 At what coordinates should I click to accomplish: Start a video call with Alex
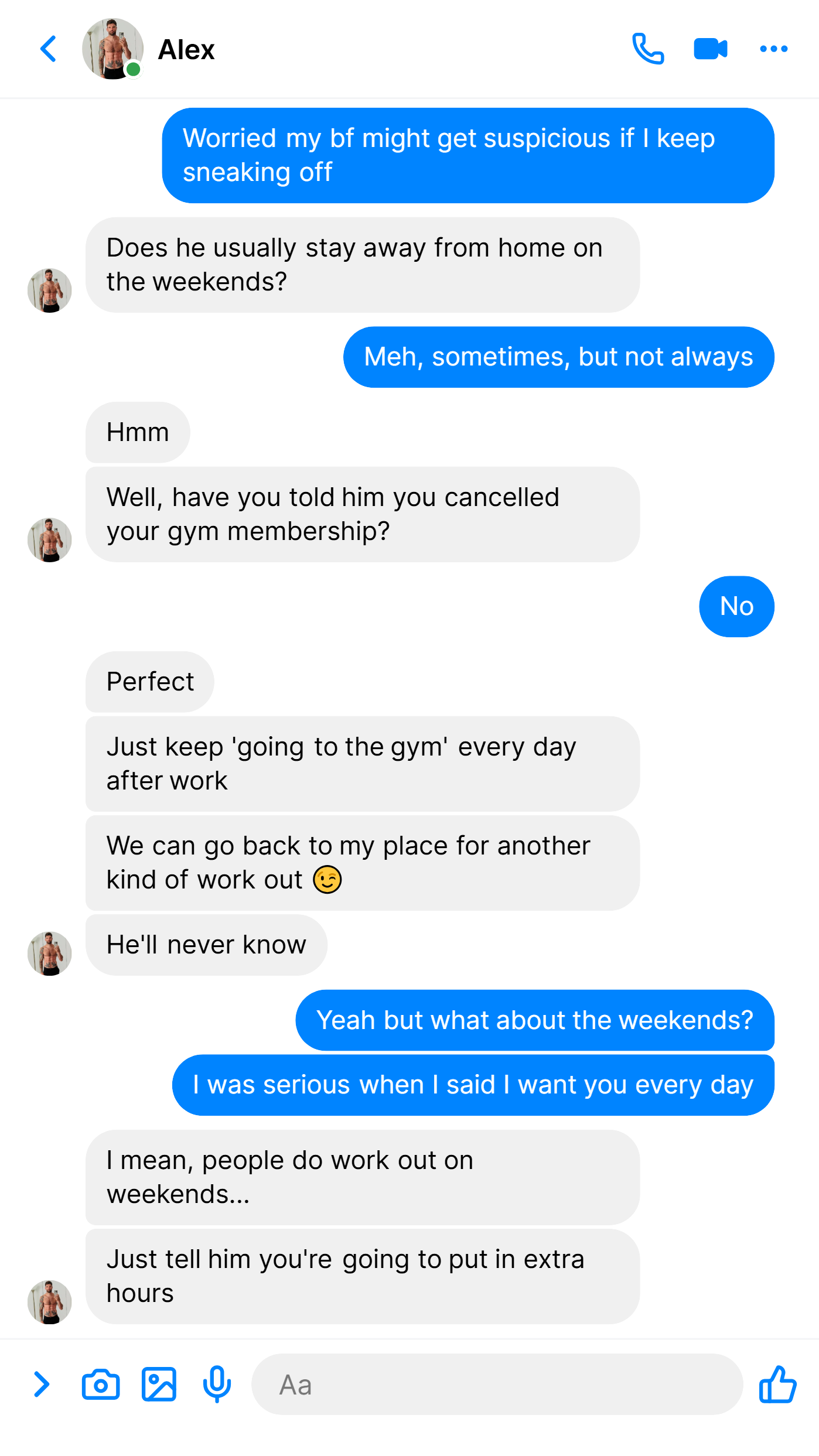tap(711, 49)
